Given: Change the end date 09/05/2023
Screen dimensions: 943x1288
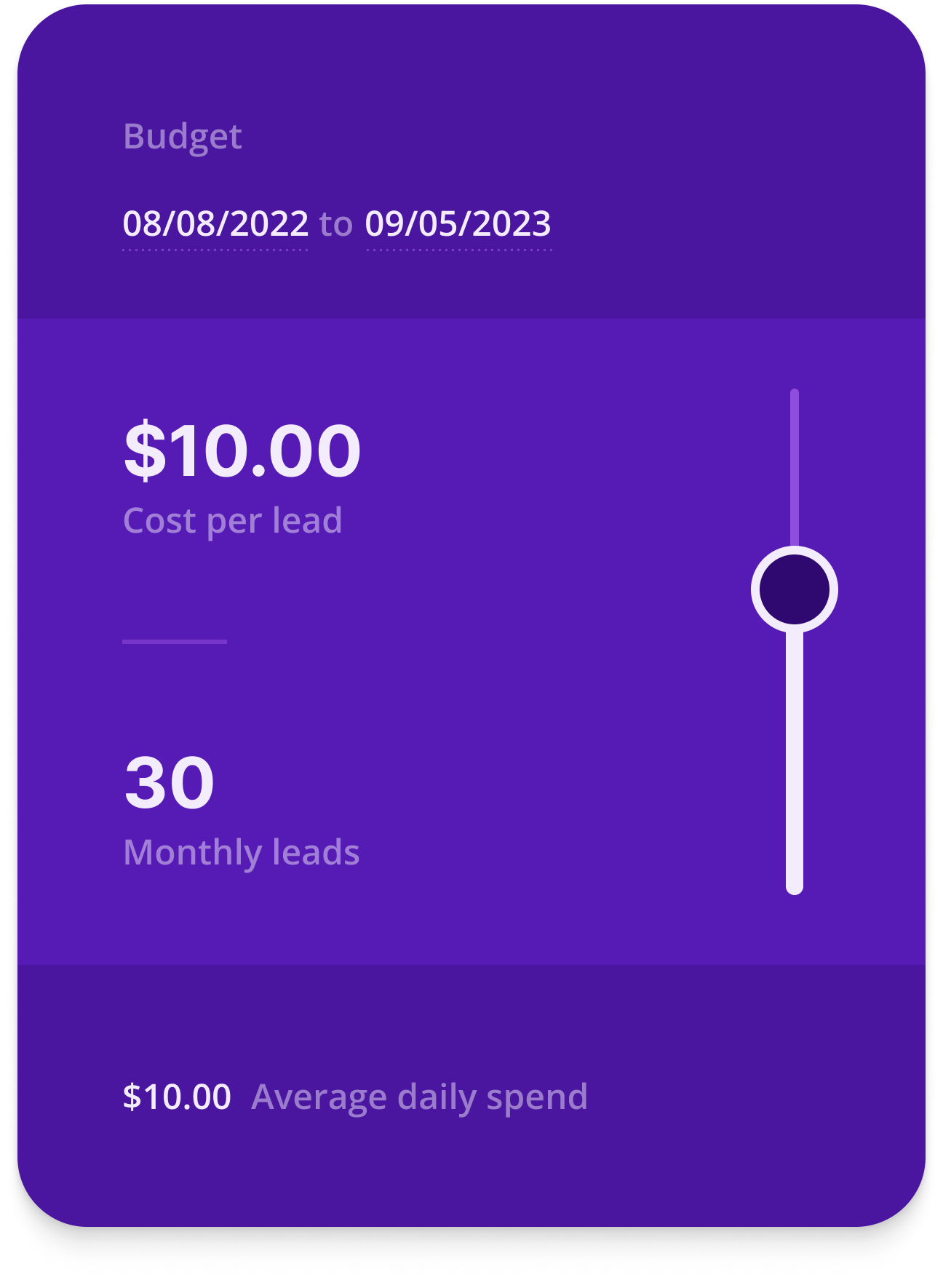Looking at the screenshot, I should (458, 224).
